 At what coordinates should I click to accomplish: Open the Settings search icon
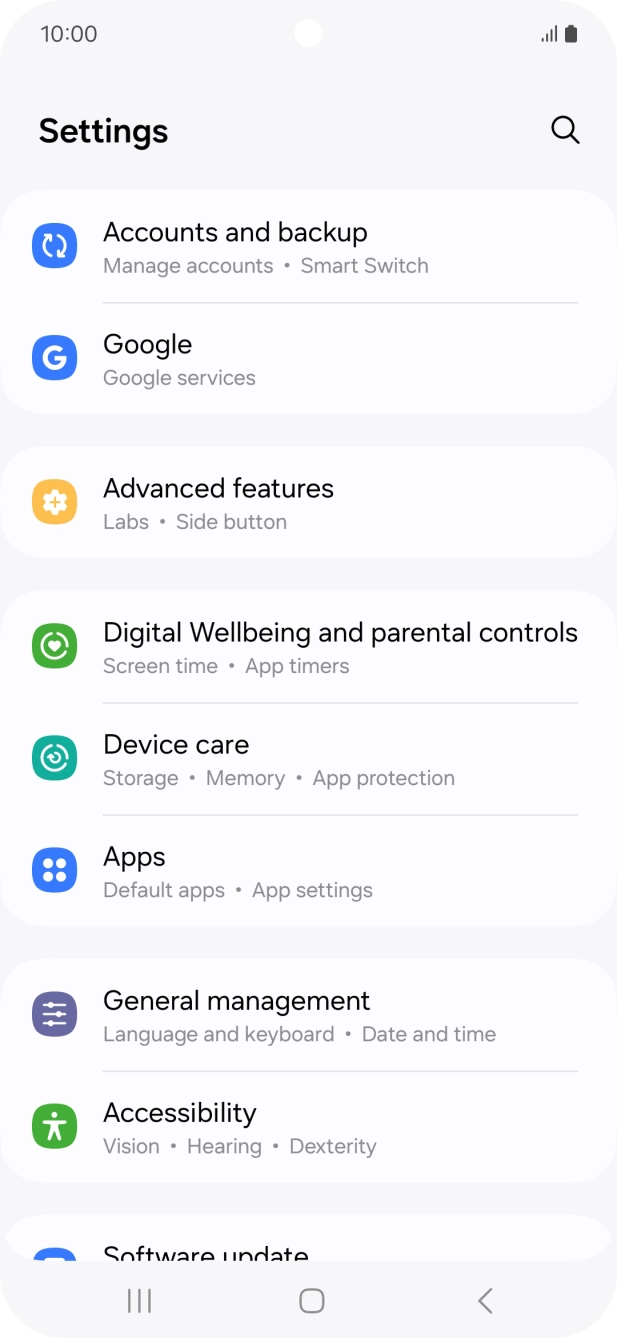pyautogui.click(x=565, y=130)
